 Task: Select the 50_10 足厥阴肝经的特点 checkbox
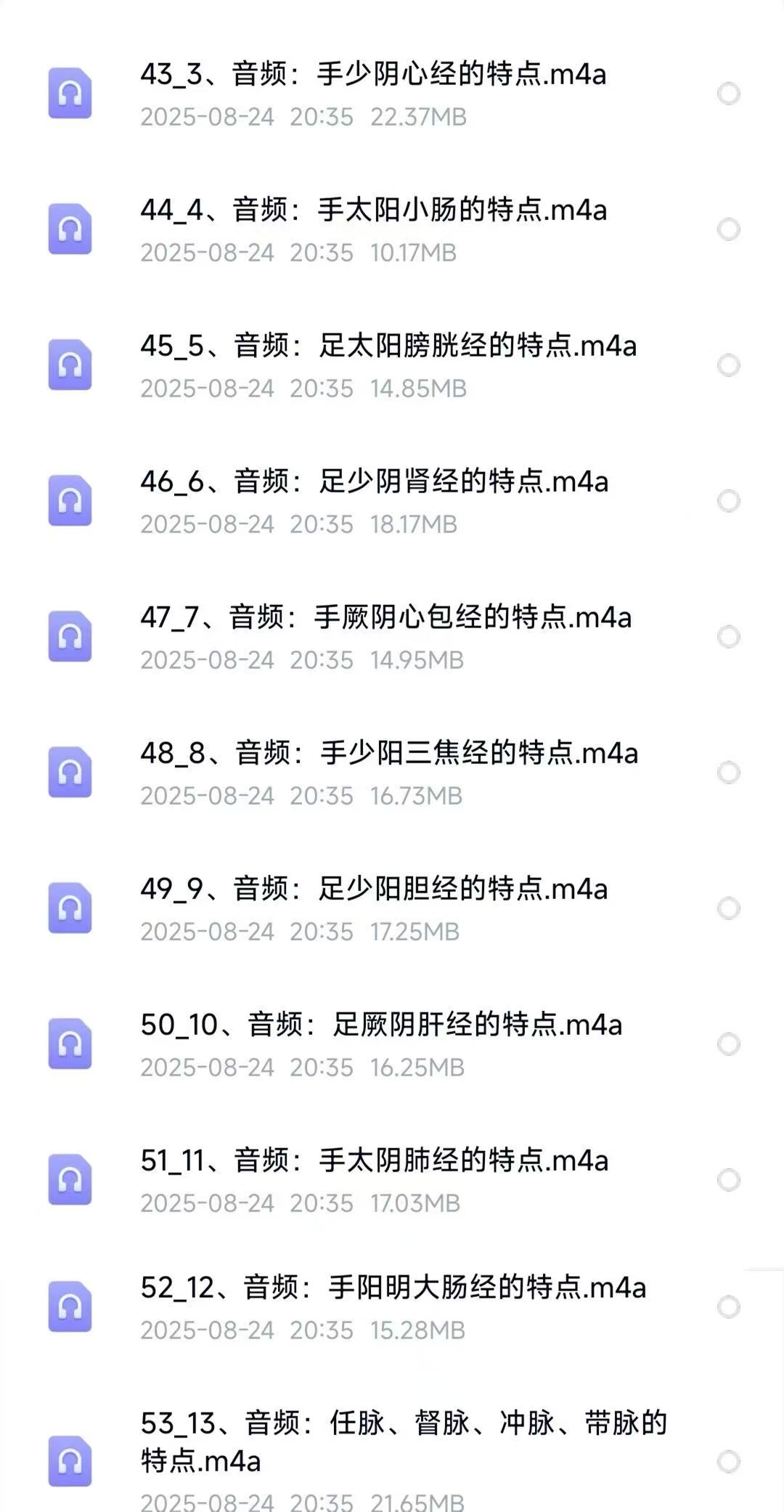(x=728, y=1044)
